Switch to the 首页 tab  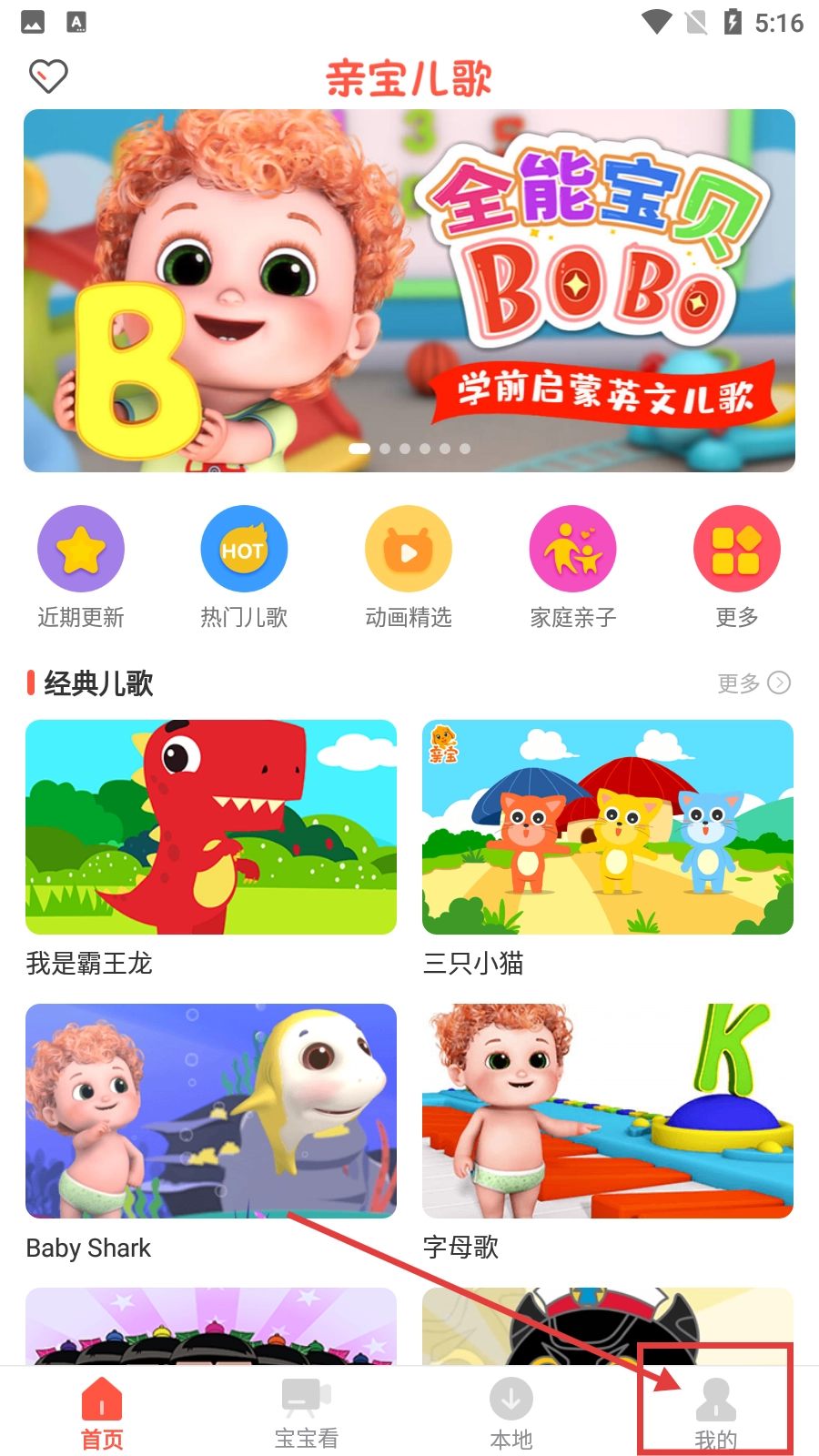point(102,1412)
